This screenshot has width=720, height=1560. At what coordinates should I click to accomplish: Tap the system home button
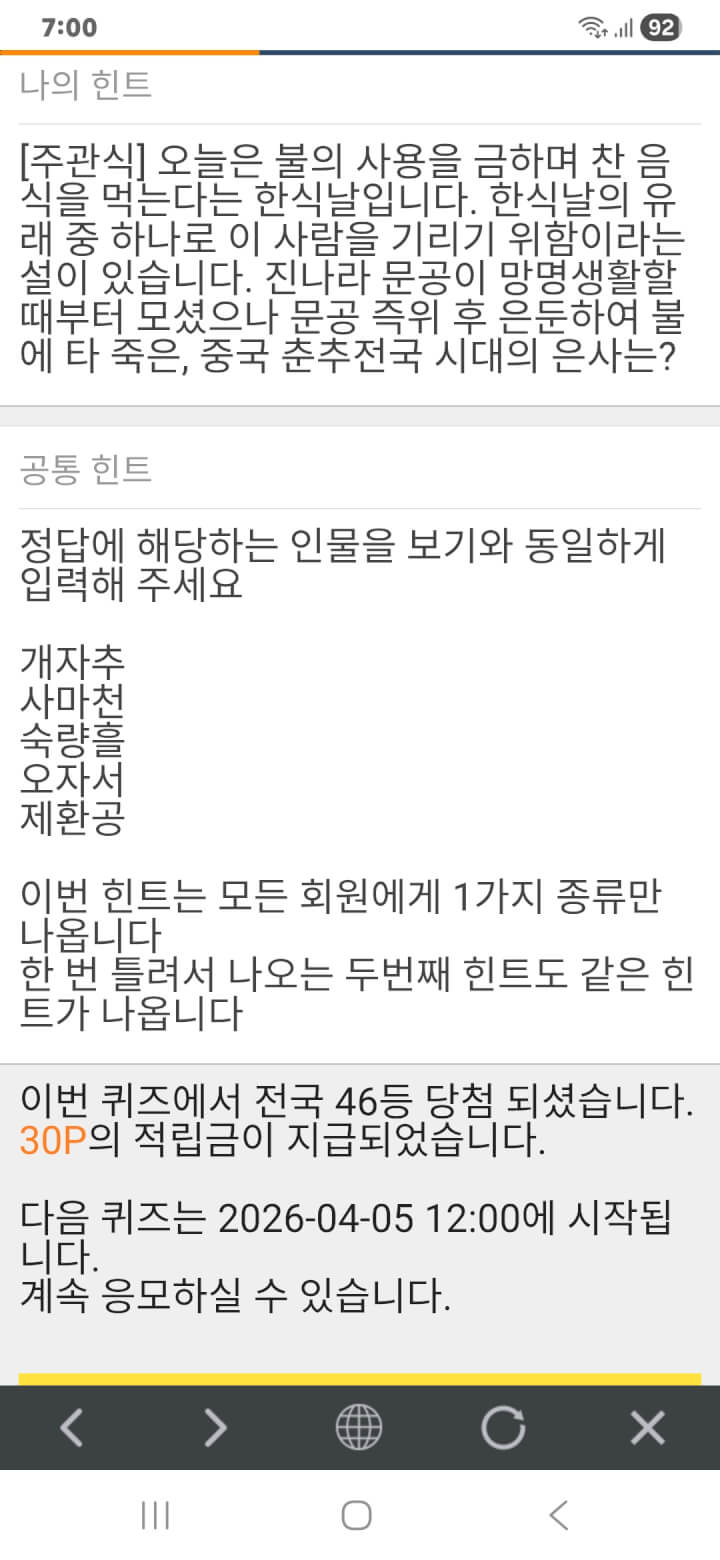click(357, 1515)
